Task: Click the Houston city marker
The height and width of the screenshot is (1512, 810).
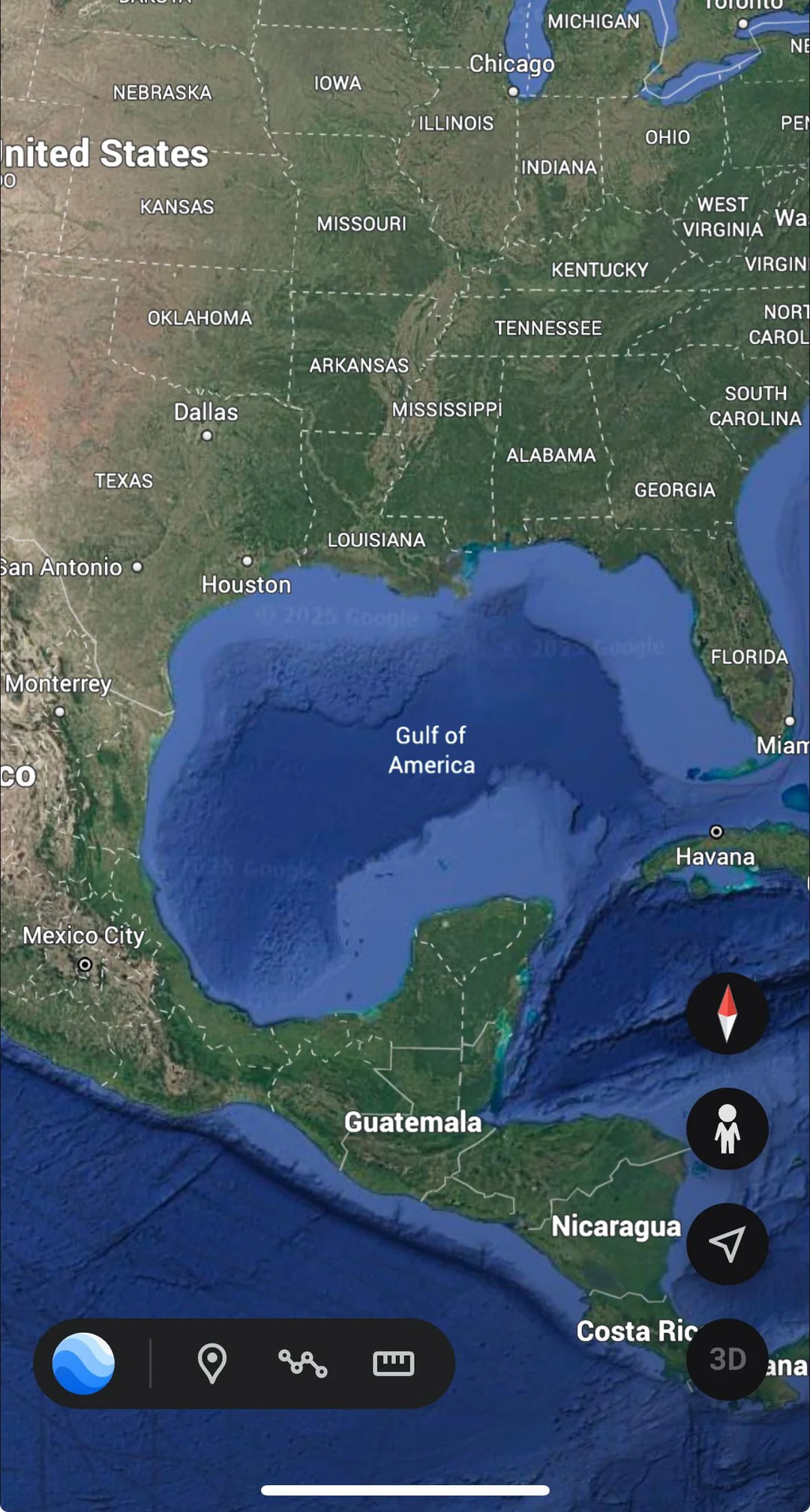Action: 247,560
